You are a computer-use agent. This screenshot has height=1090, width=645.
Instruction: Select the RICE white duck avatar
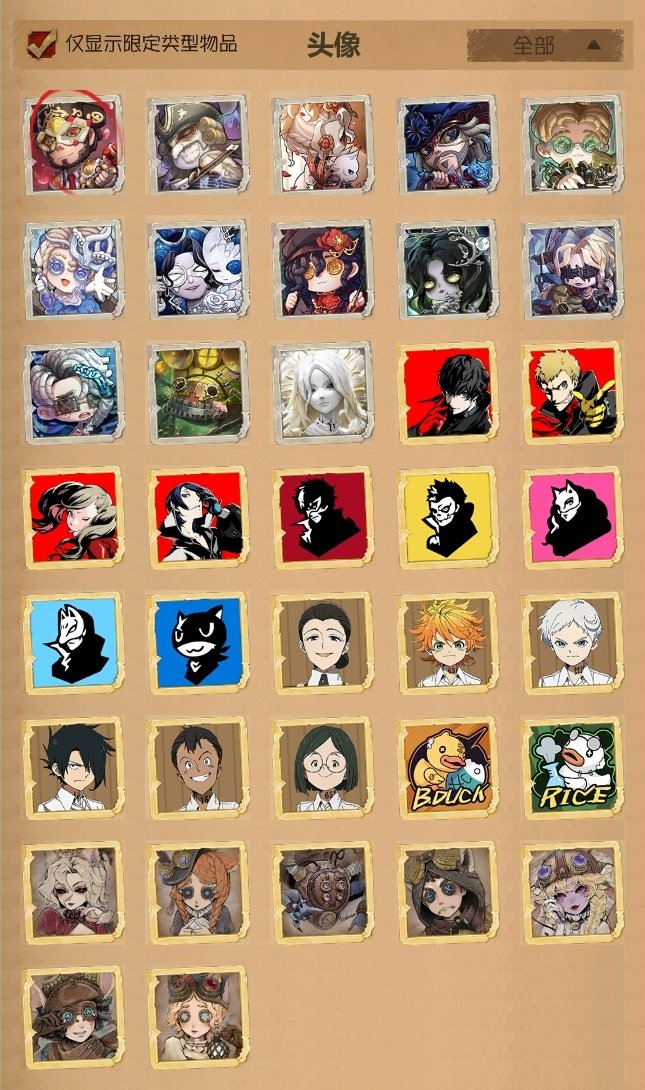(573, 766)
